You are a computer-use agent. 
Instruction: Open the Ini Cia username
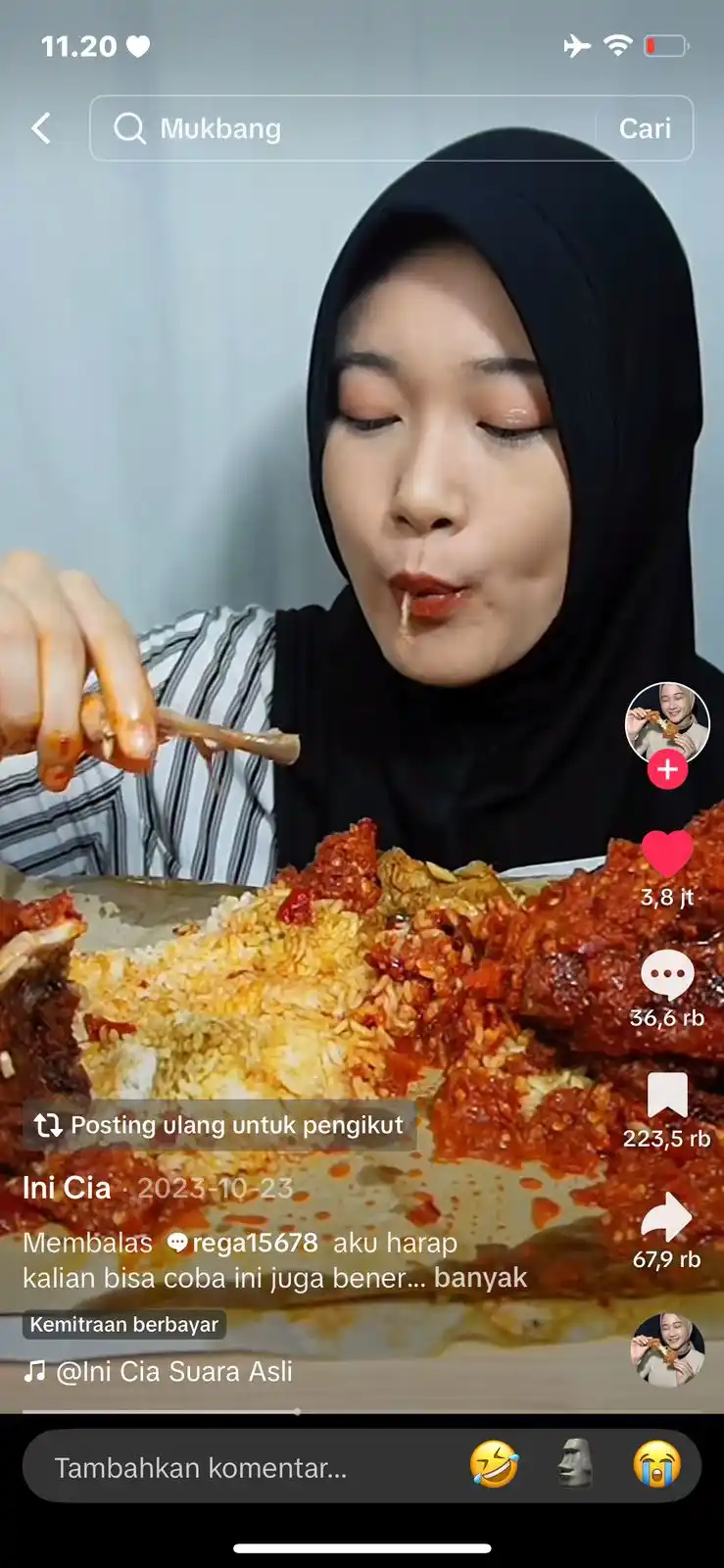pyautogui.click(x=67, y=1188)
